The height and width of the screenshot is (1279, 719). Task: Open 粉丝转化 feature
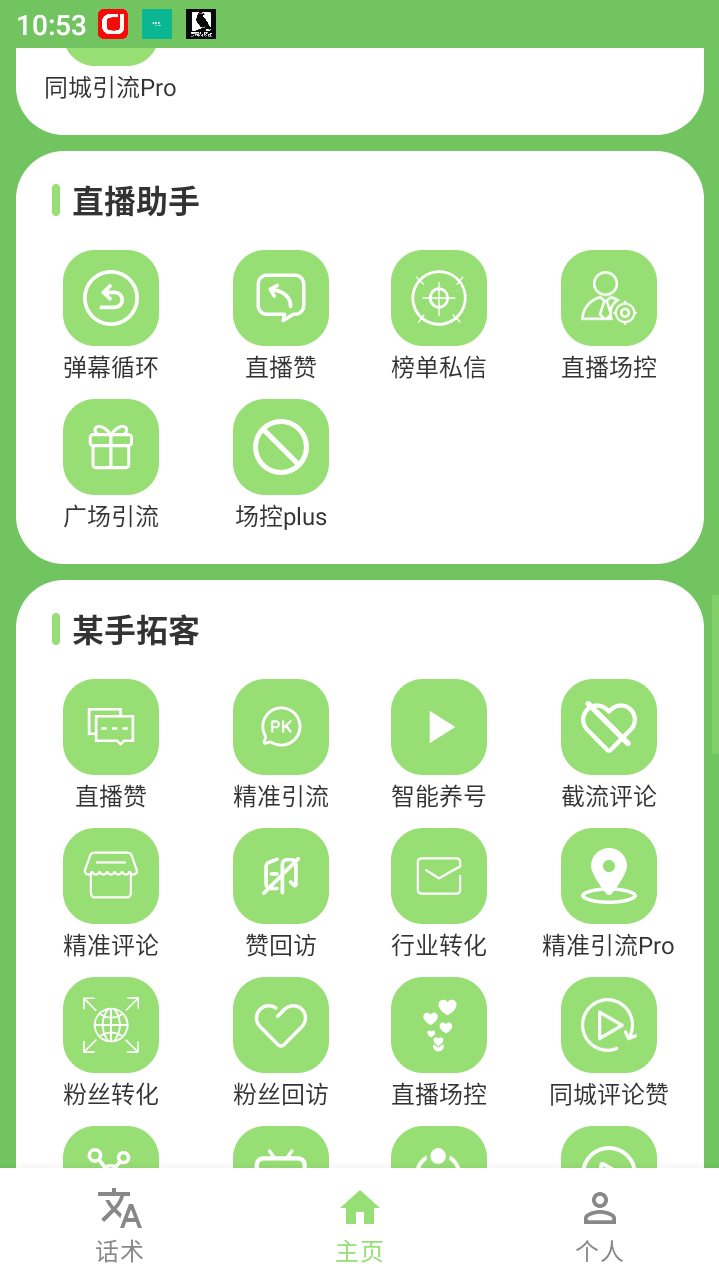111,1025
